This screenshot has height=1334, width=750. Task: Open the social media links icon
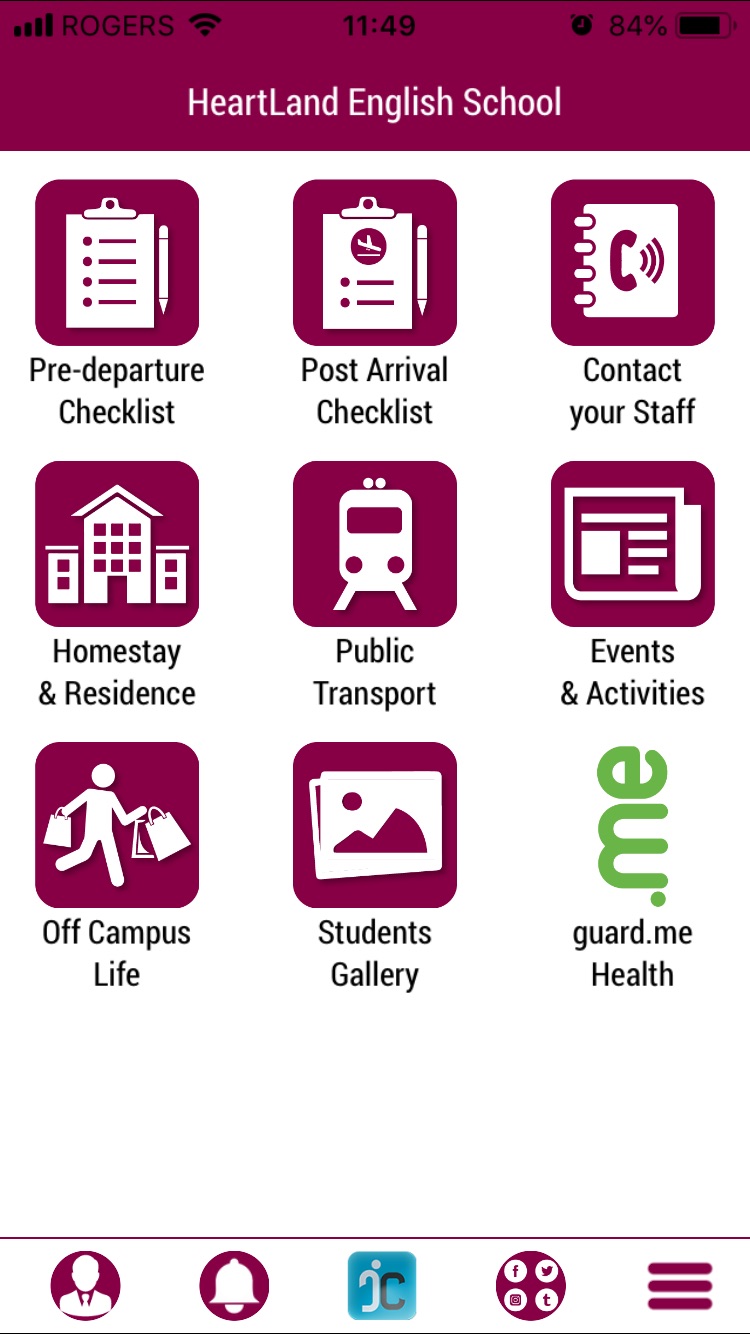(531, 1286)
